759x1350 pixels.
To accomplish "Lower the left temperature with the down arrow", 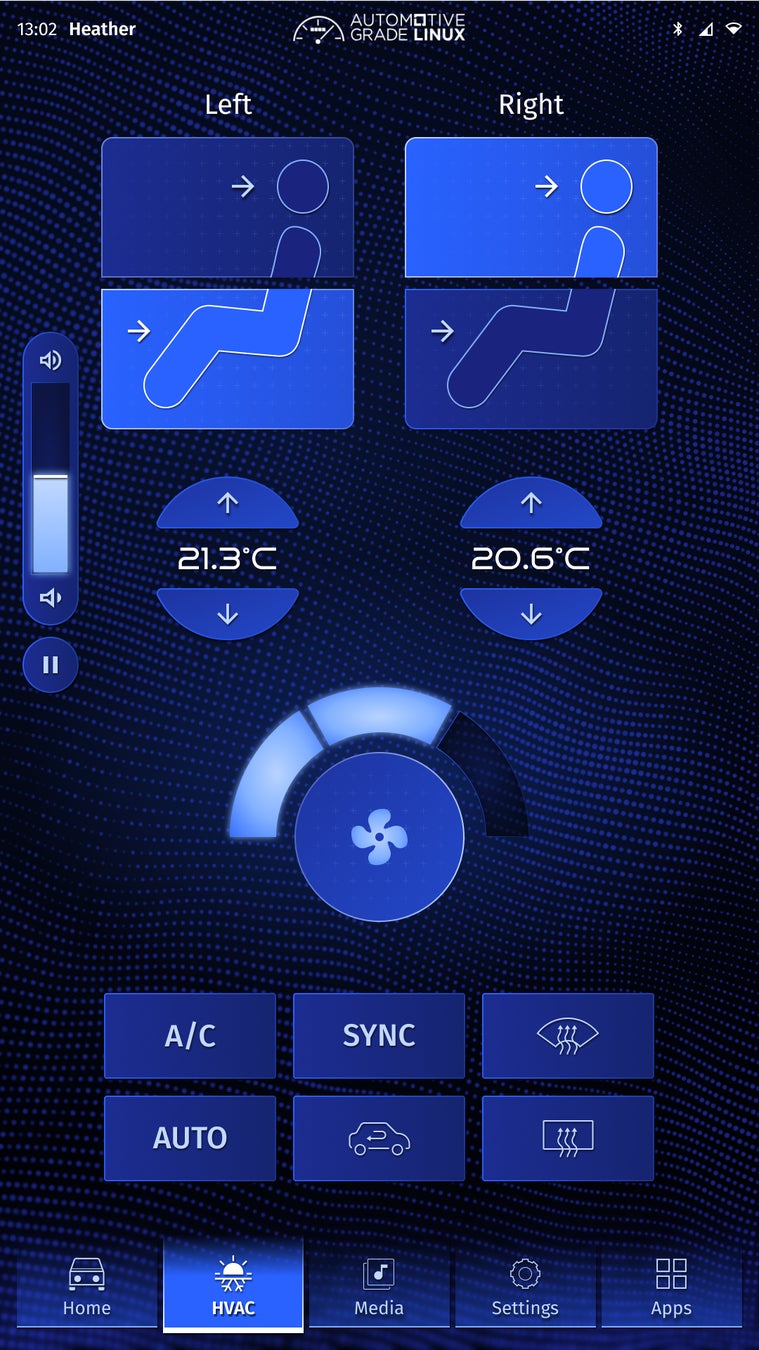I will [228, 613].
